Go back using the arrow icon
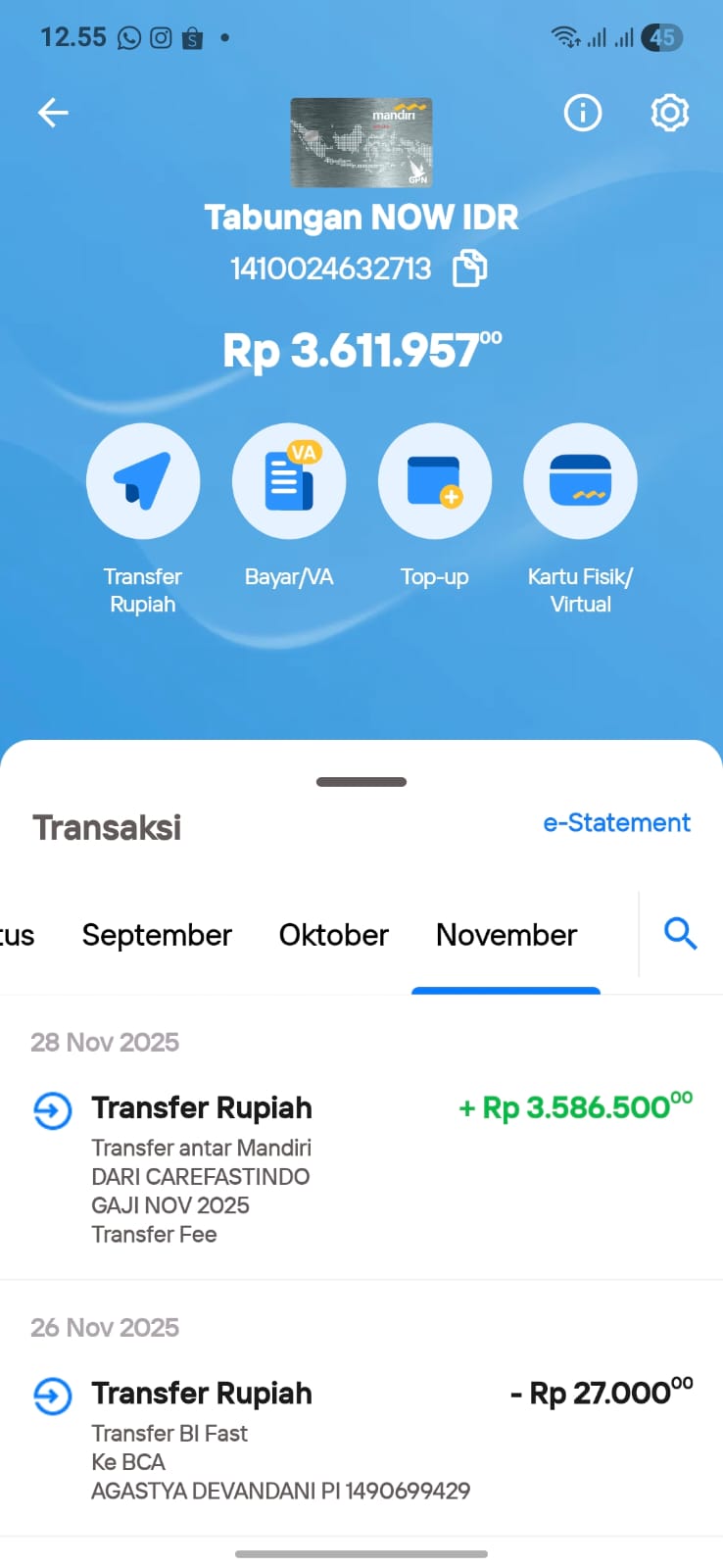 pos(53,114)
